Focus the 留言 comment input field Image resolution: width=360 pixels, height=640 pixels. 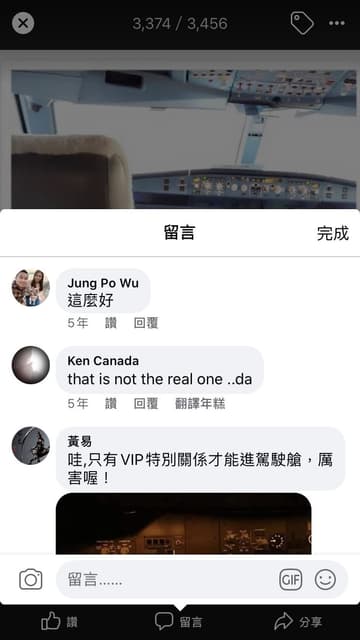click(x=167, y=579)
